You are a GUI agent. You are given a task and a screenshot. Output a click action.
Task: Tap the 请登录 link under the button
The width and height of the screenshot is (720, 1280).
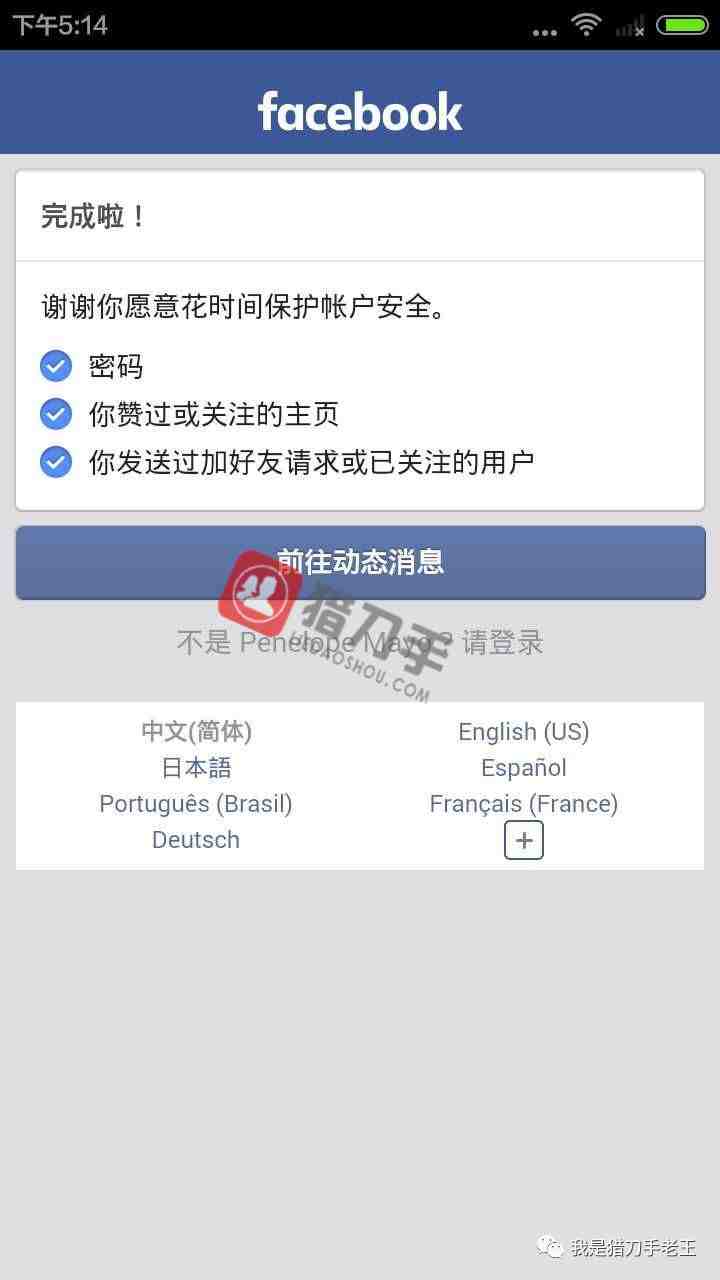pos(503,643)
